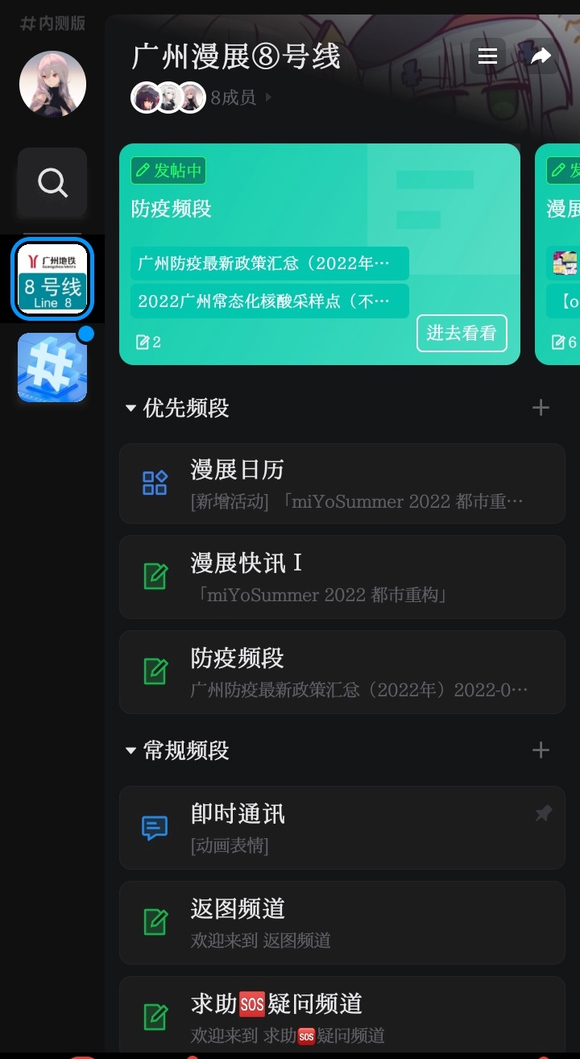Tap 进去看看 button on 防疫频段 card
Viewport: 580px width, 1059px height.
(461, 333)
